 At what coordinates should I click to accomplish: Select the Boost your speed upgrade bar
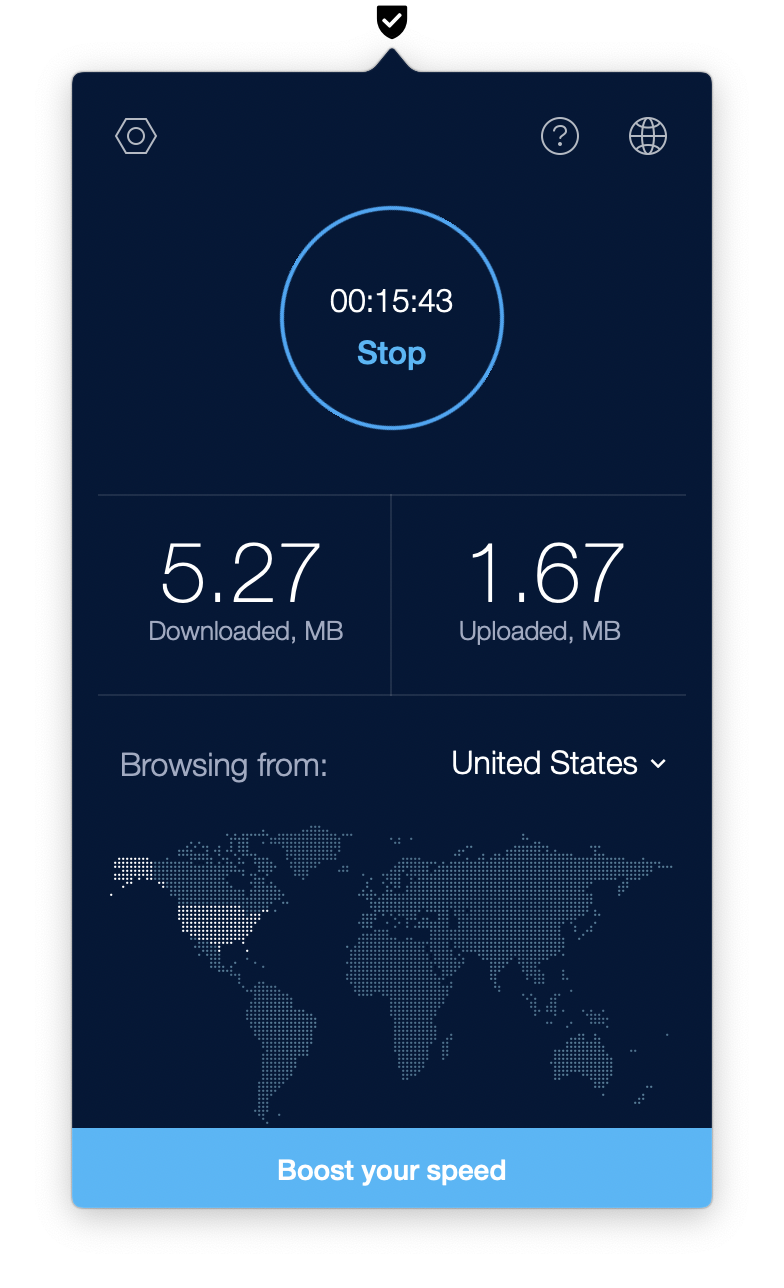391,1168
